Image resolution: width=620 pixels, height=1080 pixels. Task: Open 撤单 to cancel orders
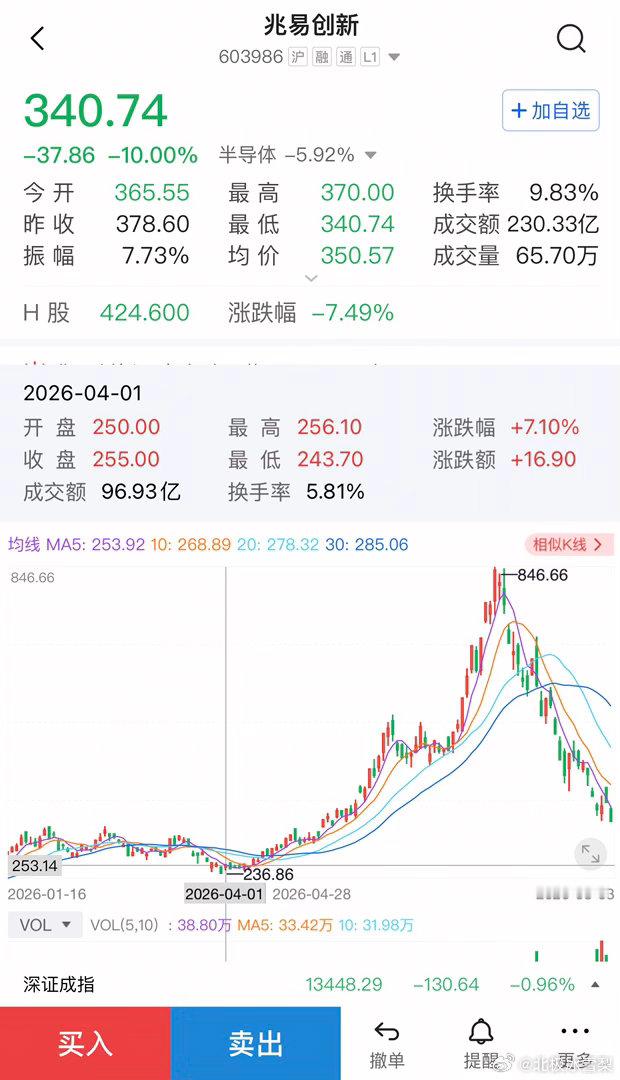(x=386, y=1045)
